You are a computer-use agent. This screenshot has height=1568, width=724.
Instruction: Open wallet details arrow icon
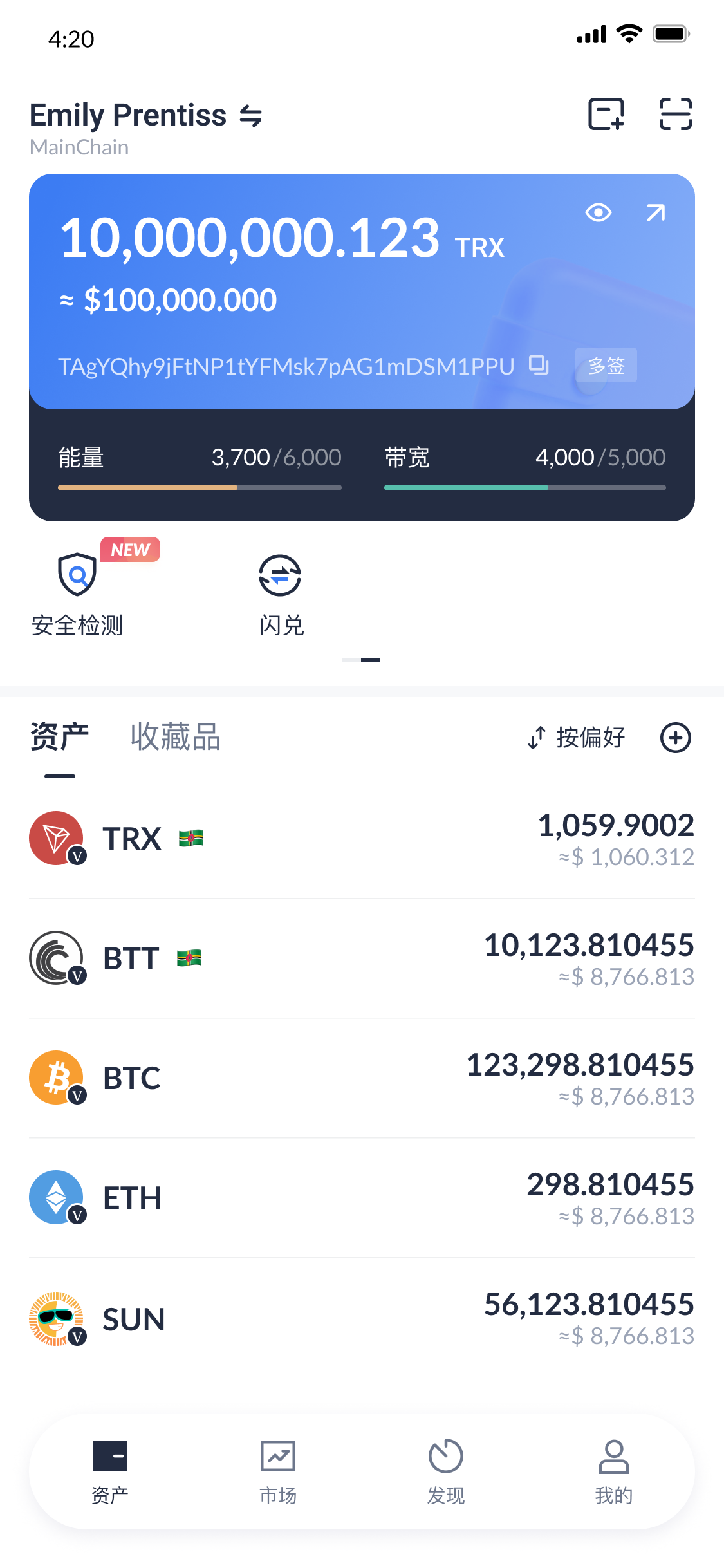pos(656,212)
